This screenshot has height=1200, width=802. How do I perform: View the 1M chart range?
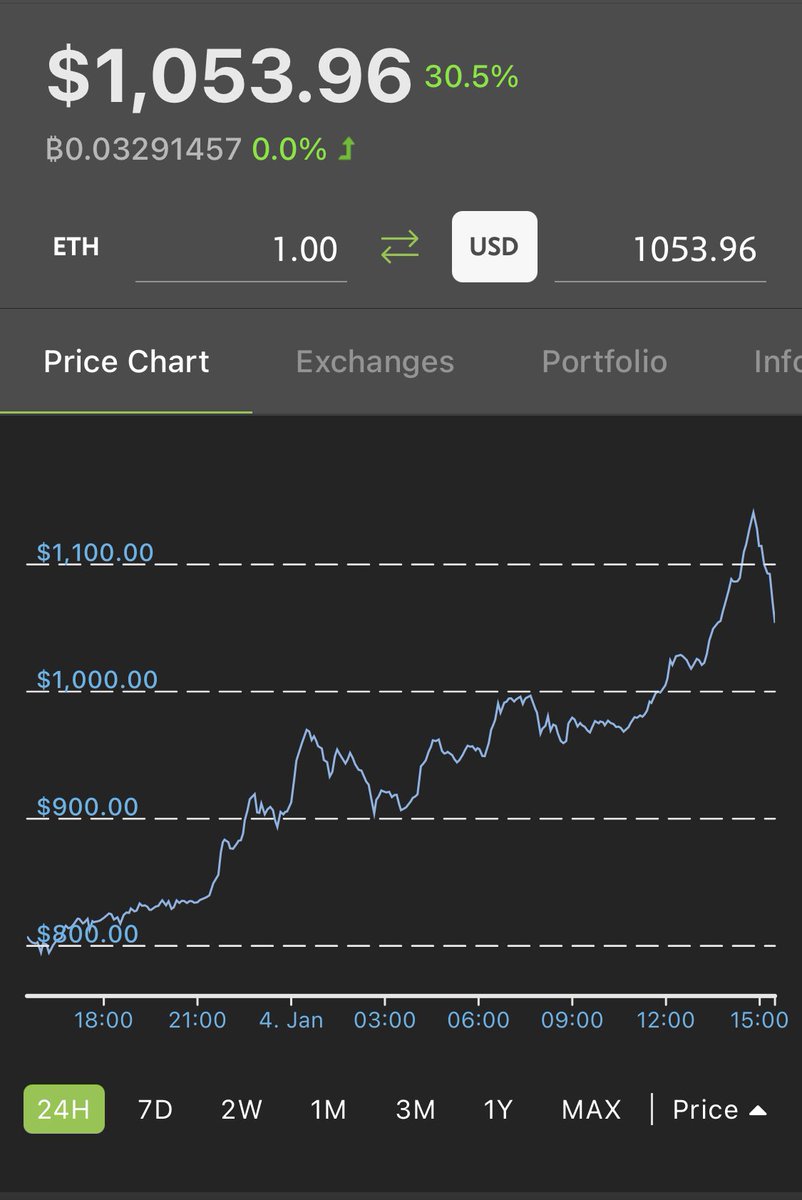tap(328, 1109)
